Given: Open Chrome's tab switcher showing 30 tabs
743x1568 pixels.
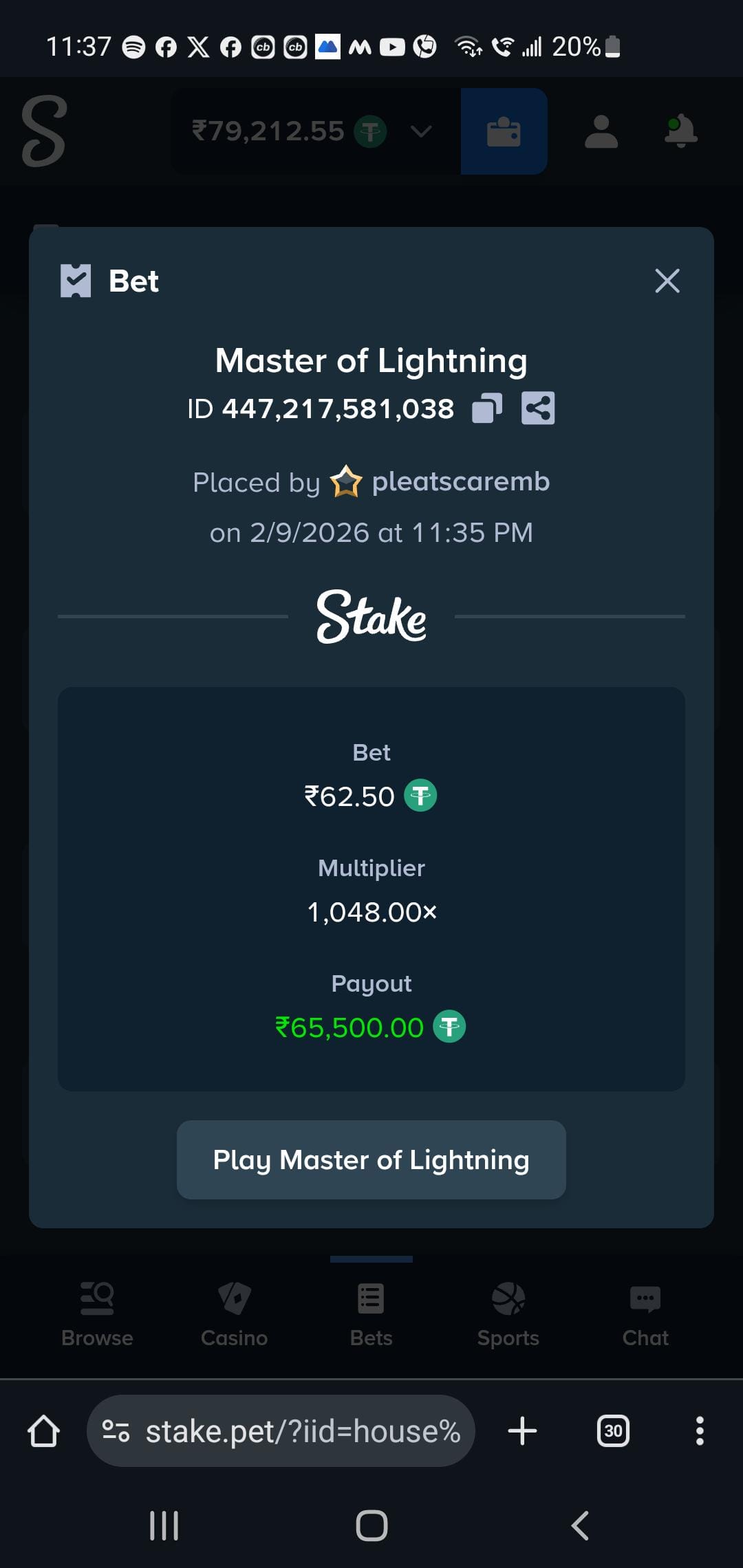Looking at the screenshot, I should click(612, 1431).
